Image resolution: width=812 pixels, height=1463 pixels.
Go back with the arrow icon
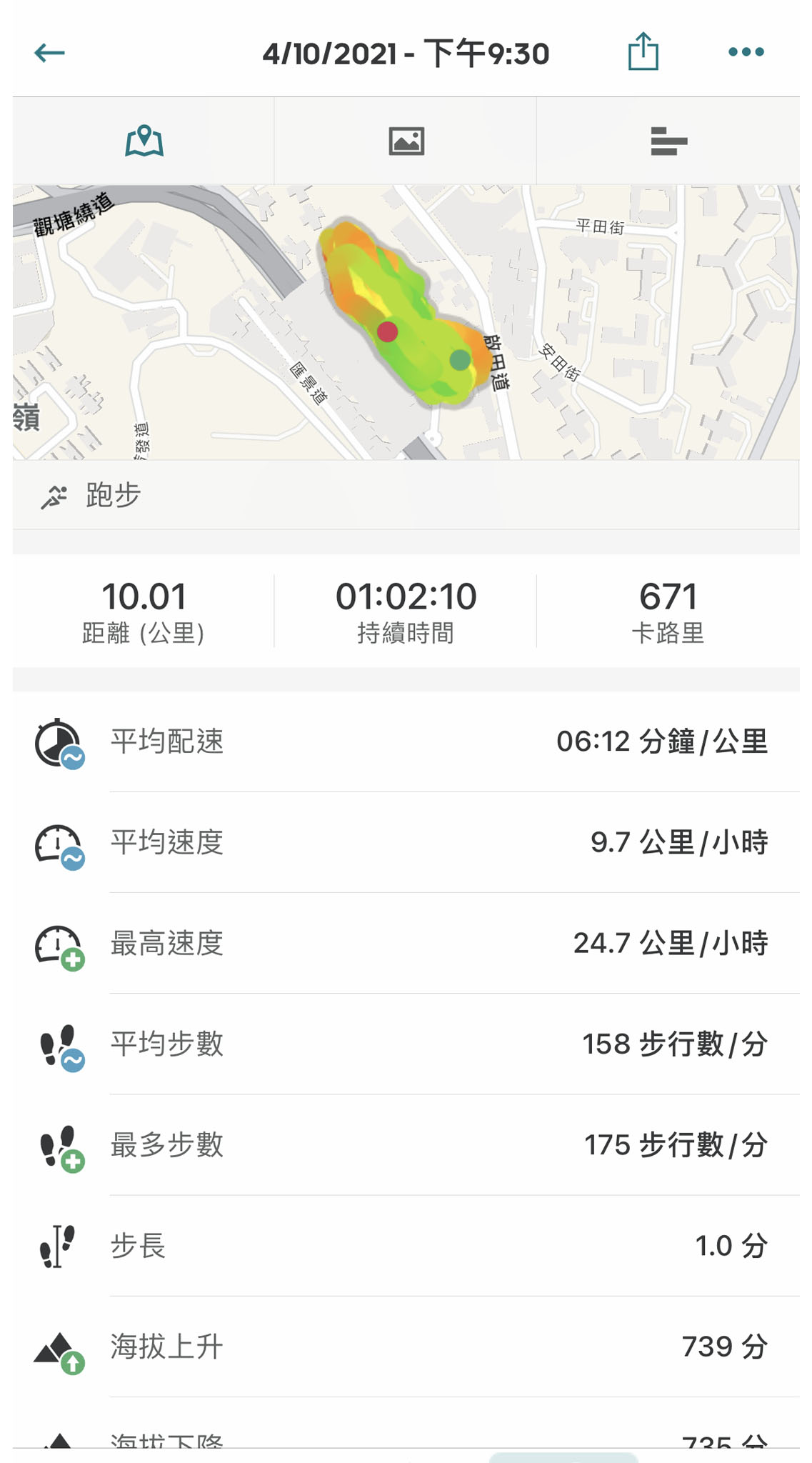click(x=49, y=53)
